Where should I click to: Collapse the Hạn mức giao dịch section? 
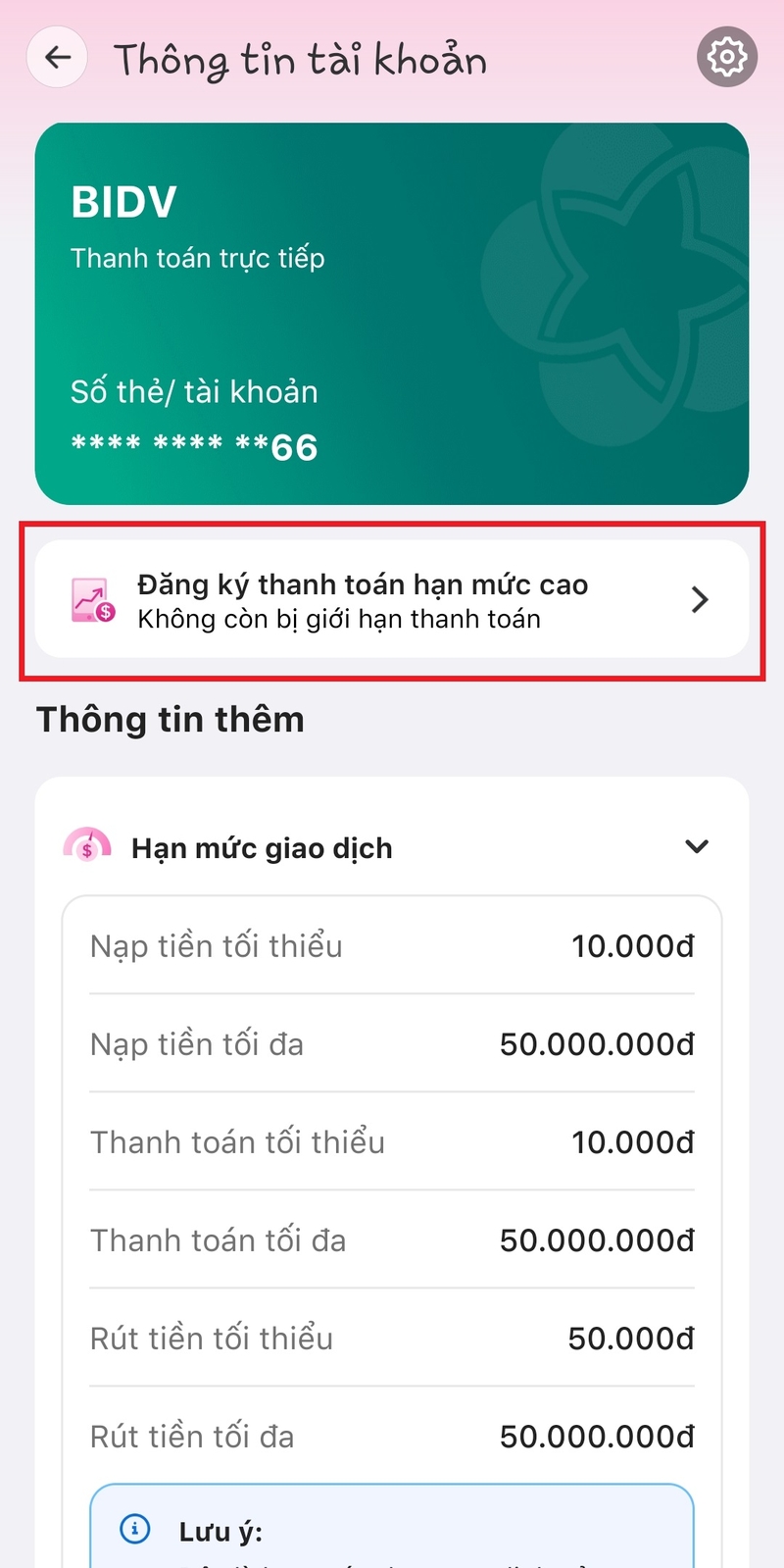coord(696,846)
